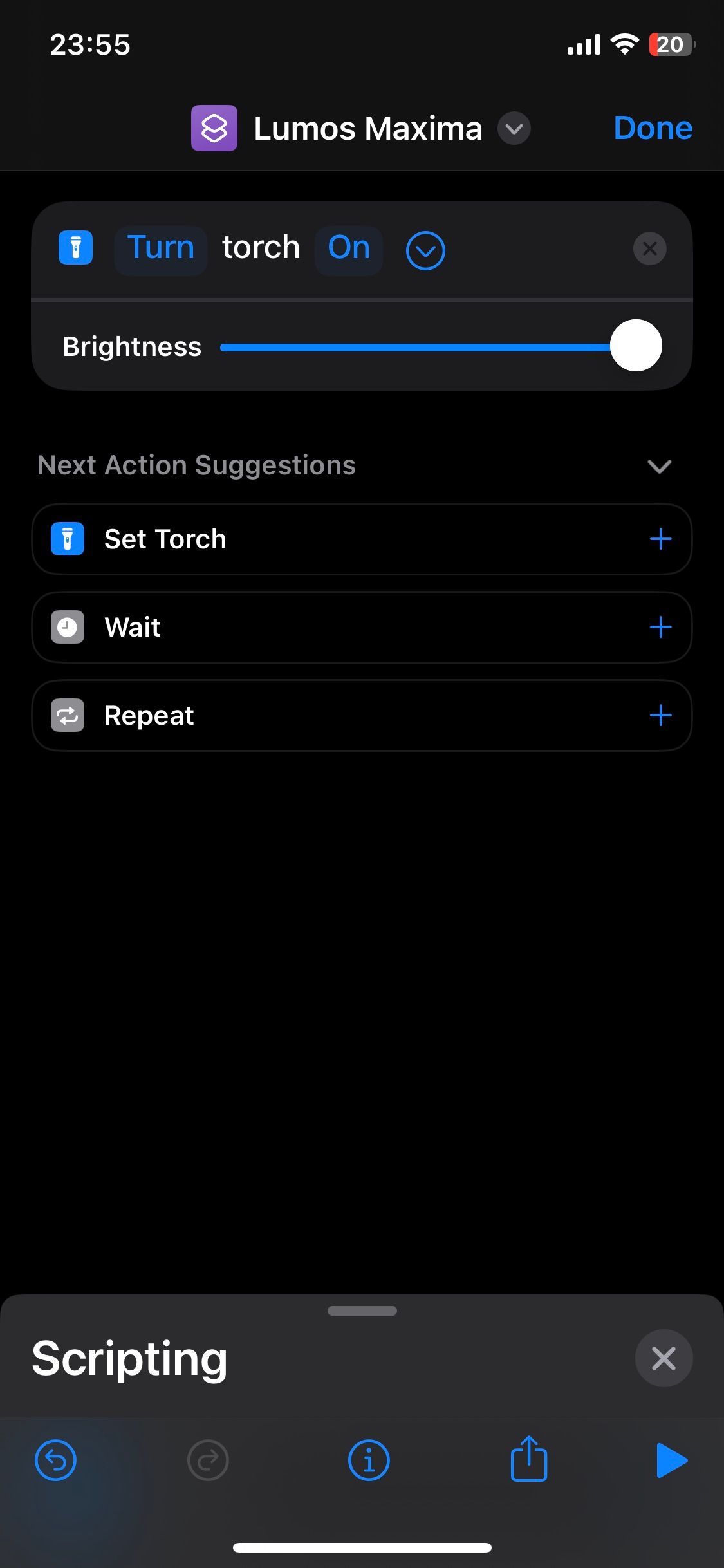Open the shortcut title dropdown next to Lumos Maxima

click(x=513, y=129)
